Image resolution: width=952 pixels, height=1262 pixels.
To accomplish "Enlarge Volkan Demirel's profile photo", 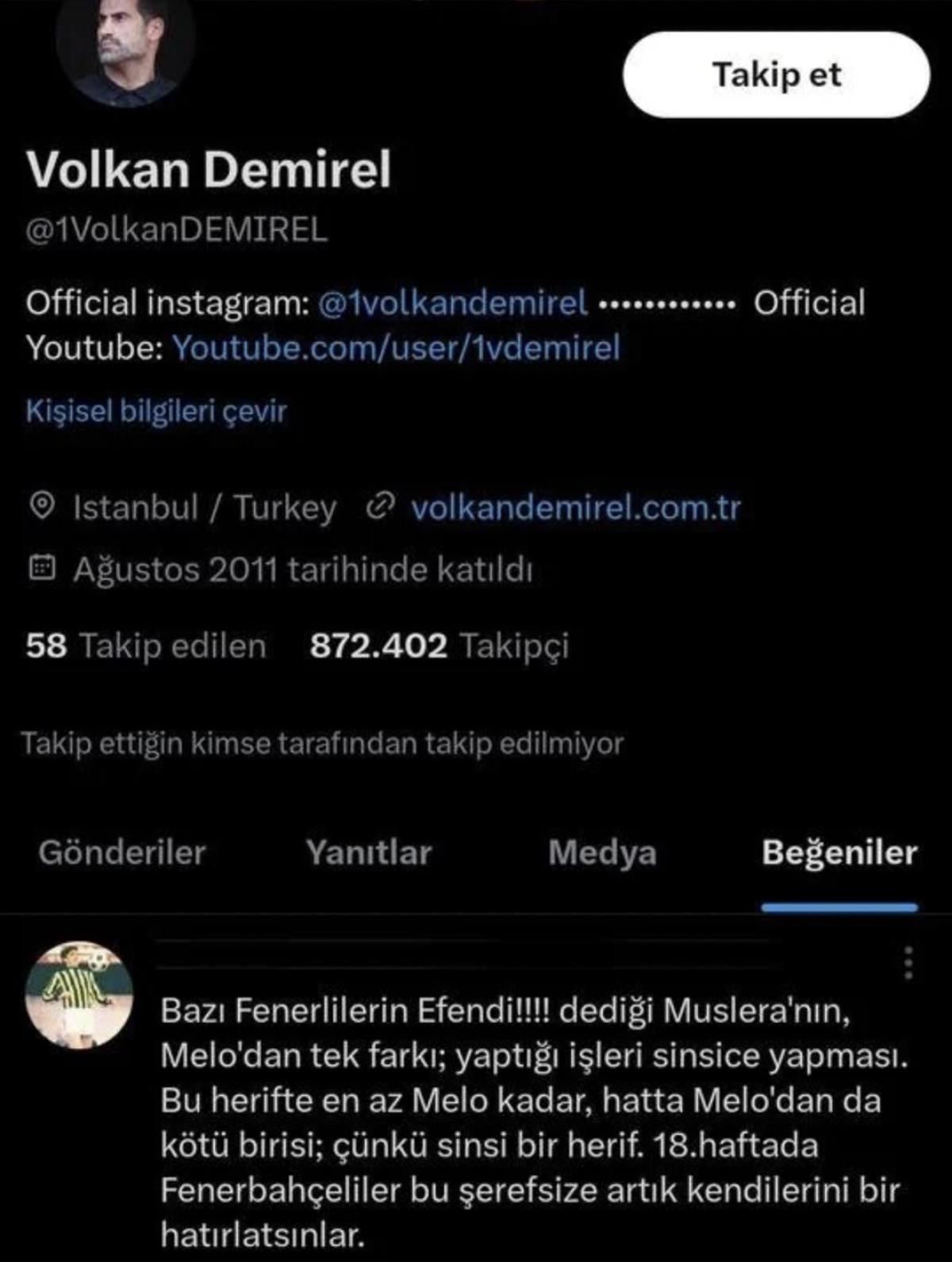I will point(127,52).
